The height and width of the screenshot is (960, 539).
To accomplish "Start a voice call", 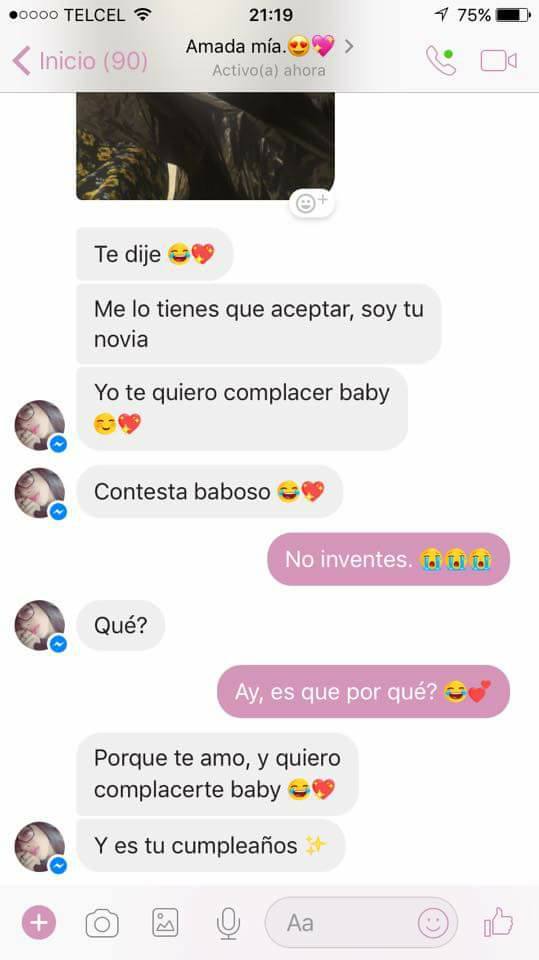I will 441,61.
